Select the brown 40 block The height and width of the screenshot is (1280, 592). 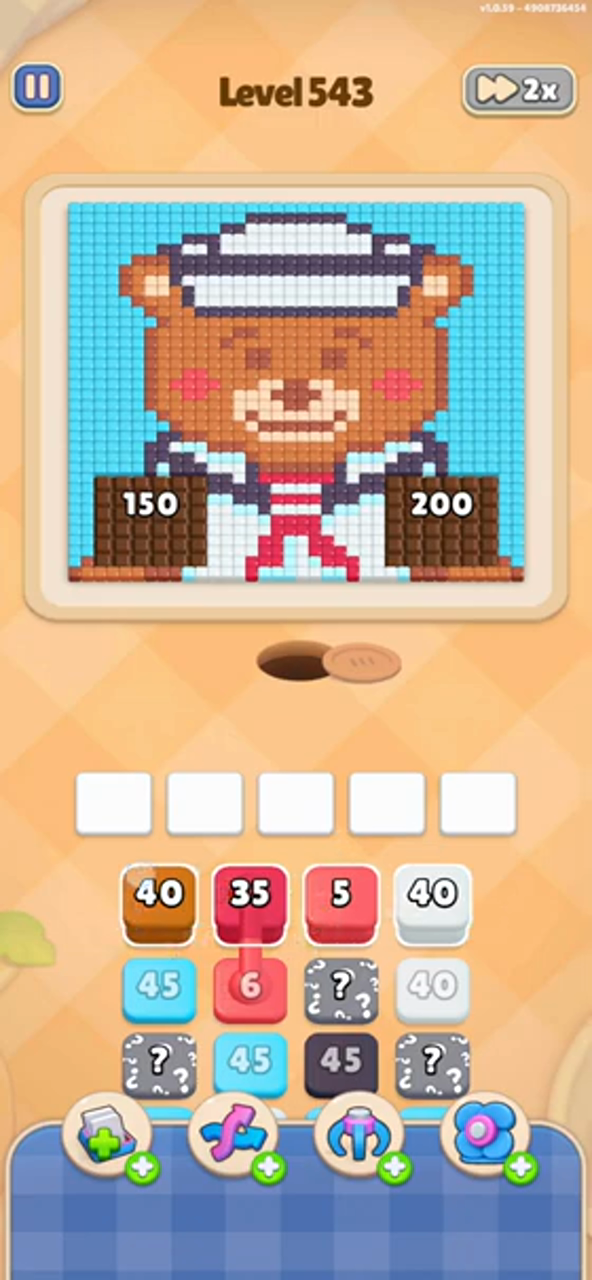coord(159,903)
